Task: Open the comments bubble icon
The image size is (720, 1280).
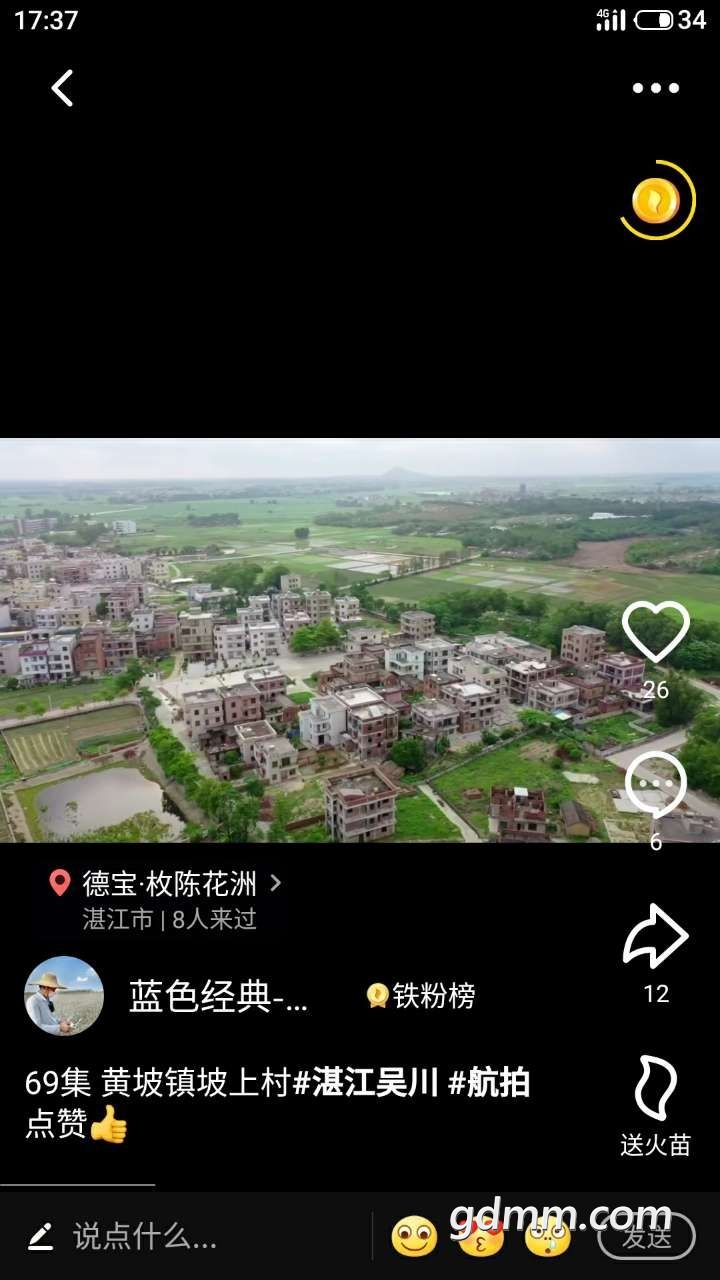Action: coord(655,785)
